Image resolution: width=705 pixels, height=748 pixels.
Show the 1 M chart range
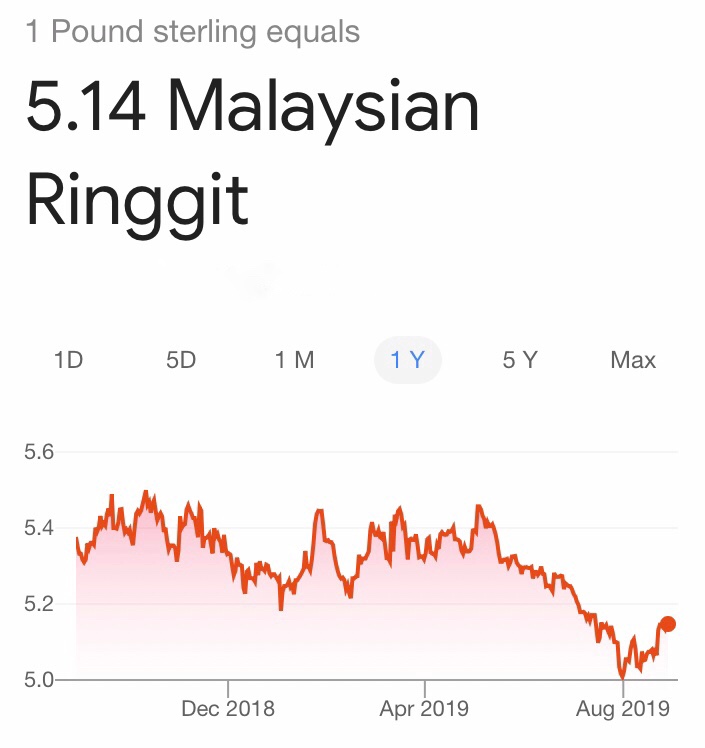tap(294, 360)
